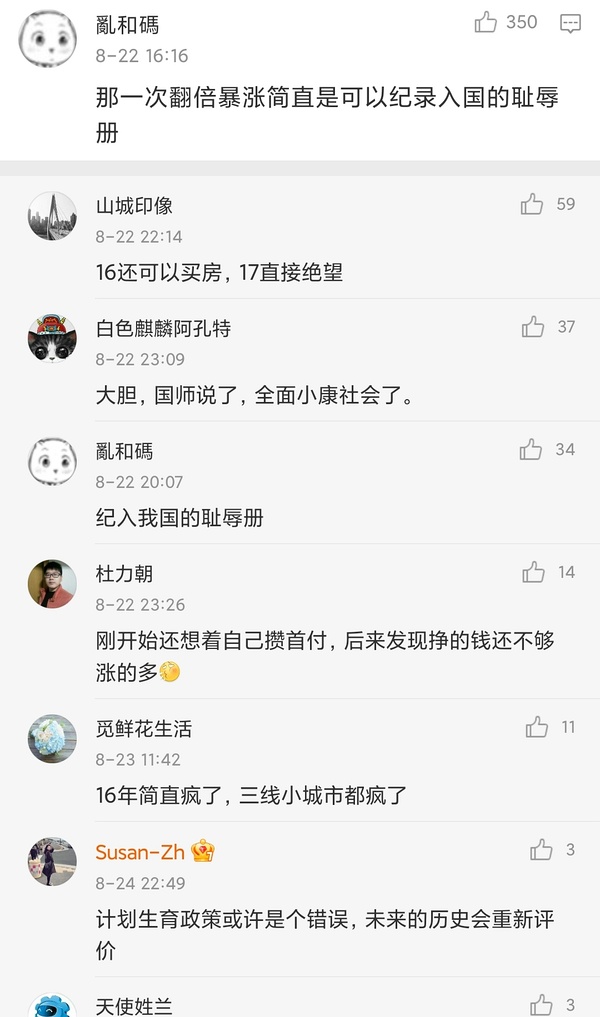Like the top comment with 350 likes
This screenshot has height=1017, width=600.
pyautogui.click(x=486, y=22)
